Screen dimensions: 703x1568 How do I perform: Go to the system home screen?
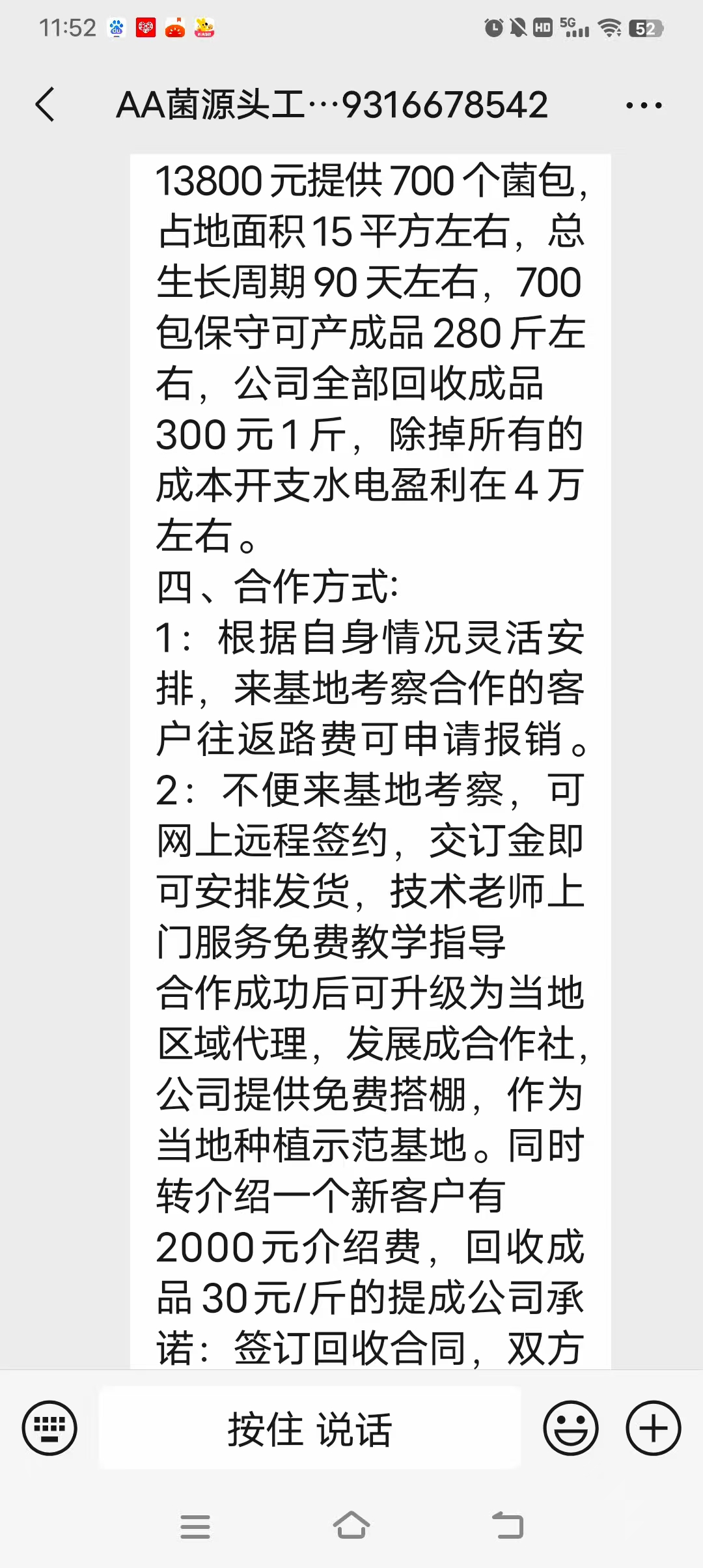click(351, 1526)
